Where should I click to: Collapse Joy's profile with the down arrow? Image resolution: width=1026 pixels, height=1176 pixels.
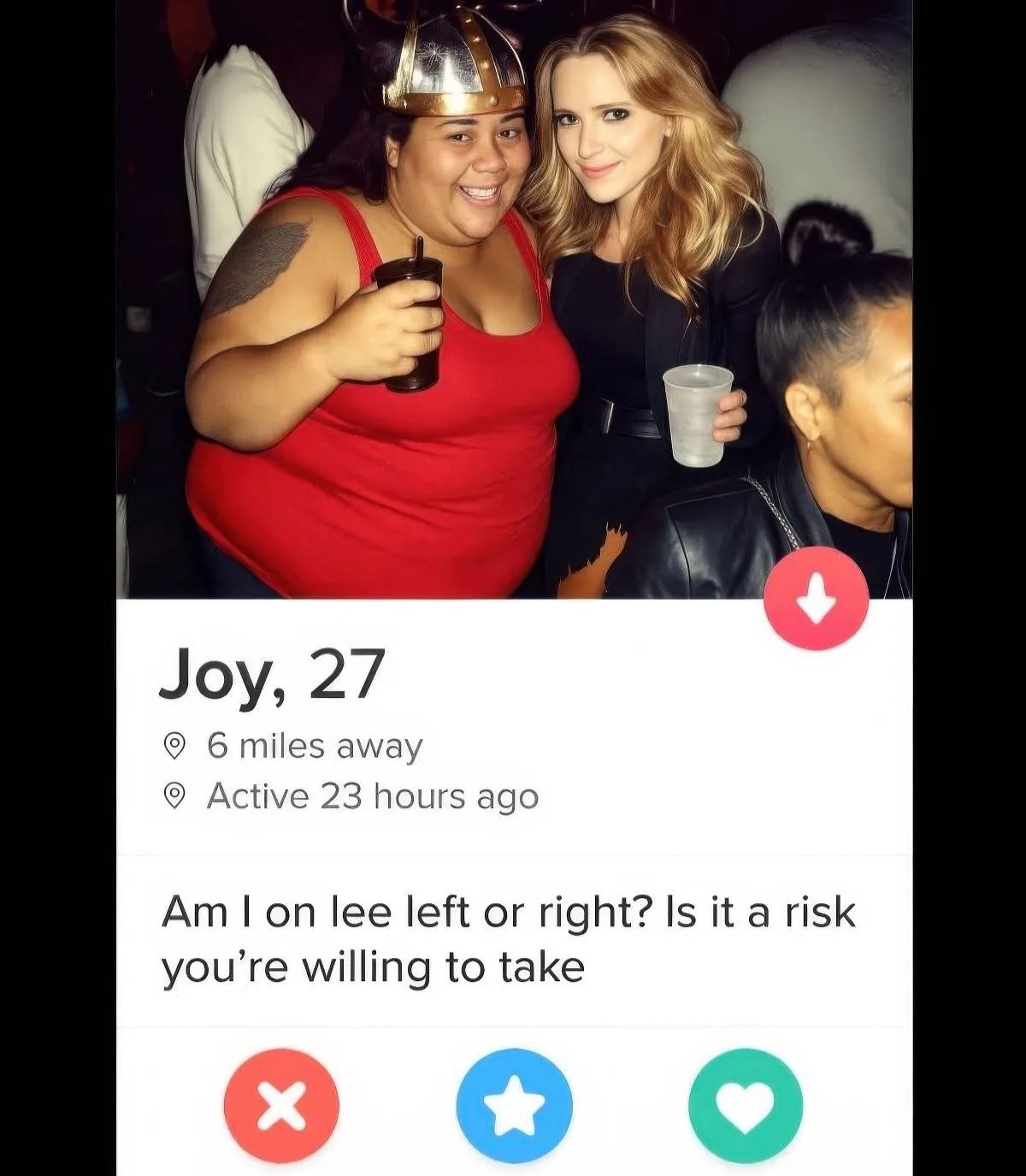click(816, 599)
